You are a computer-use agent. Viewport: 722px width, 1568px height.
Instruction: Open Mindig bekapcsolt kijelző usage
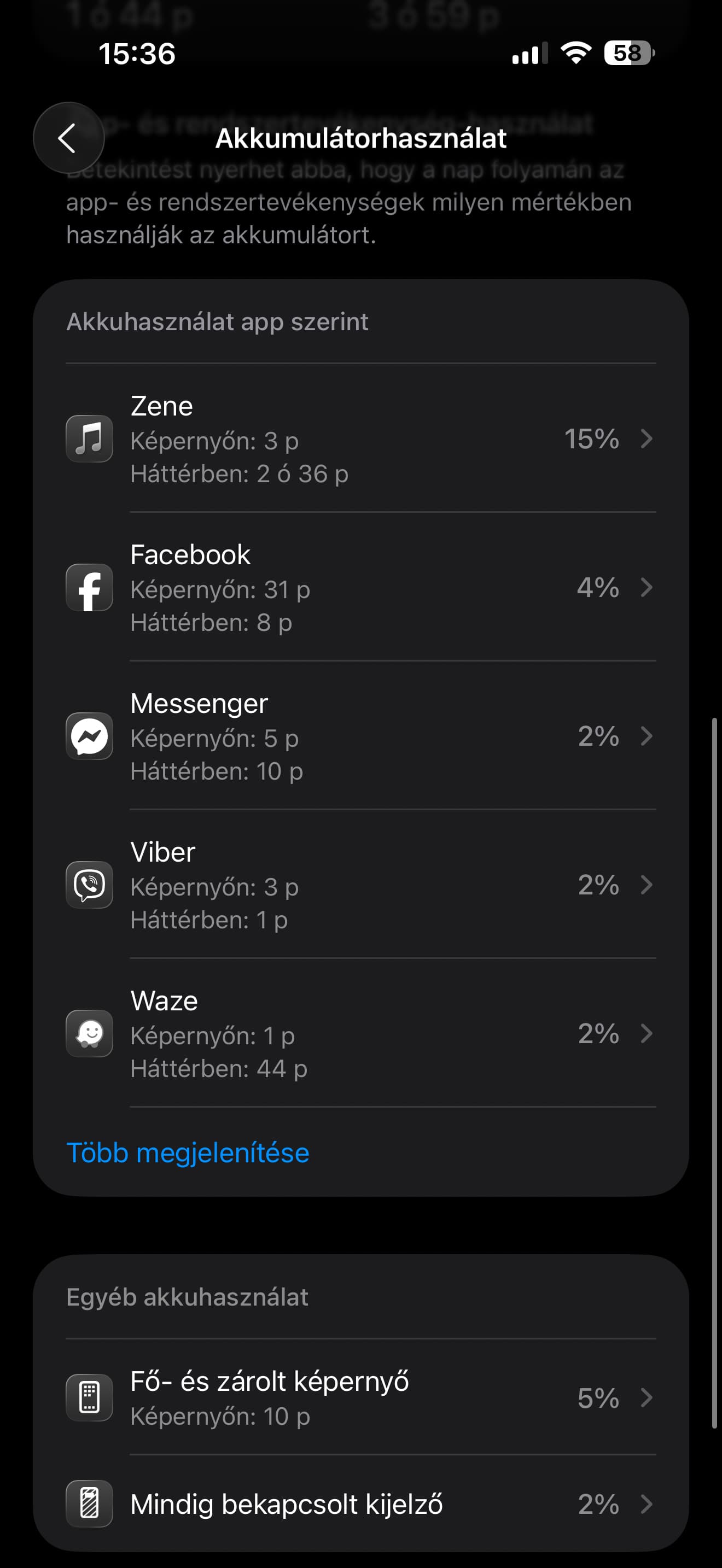point(360,1503)
